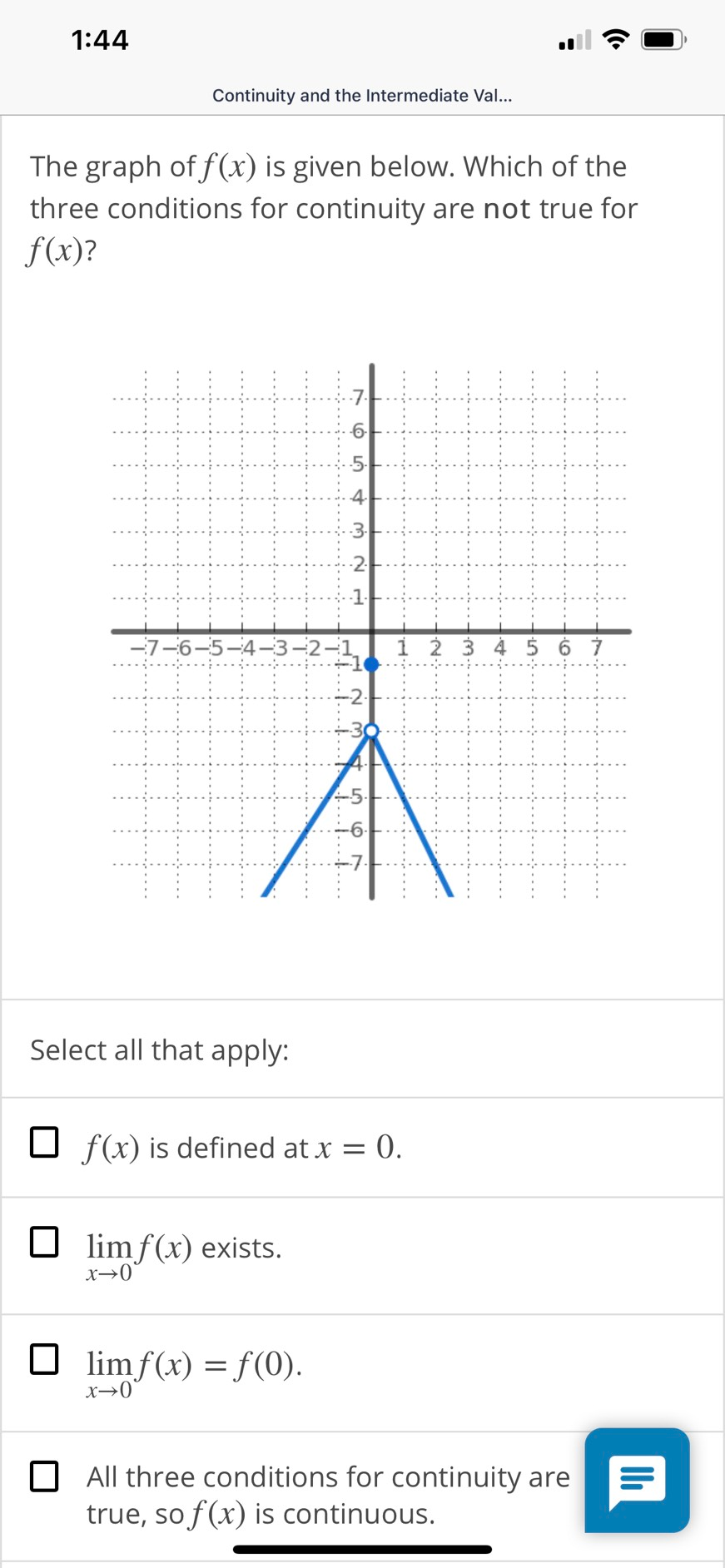The height and width of the screenshot is (1568, 725).
Task: Check the option 'lim f(x) = f(0)'
Action: point(45,1360)
